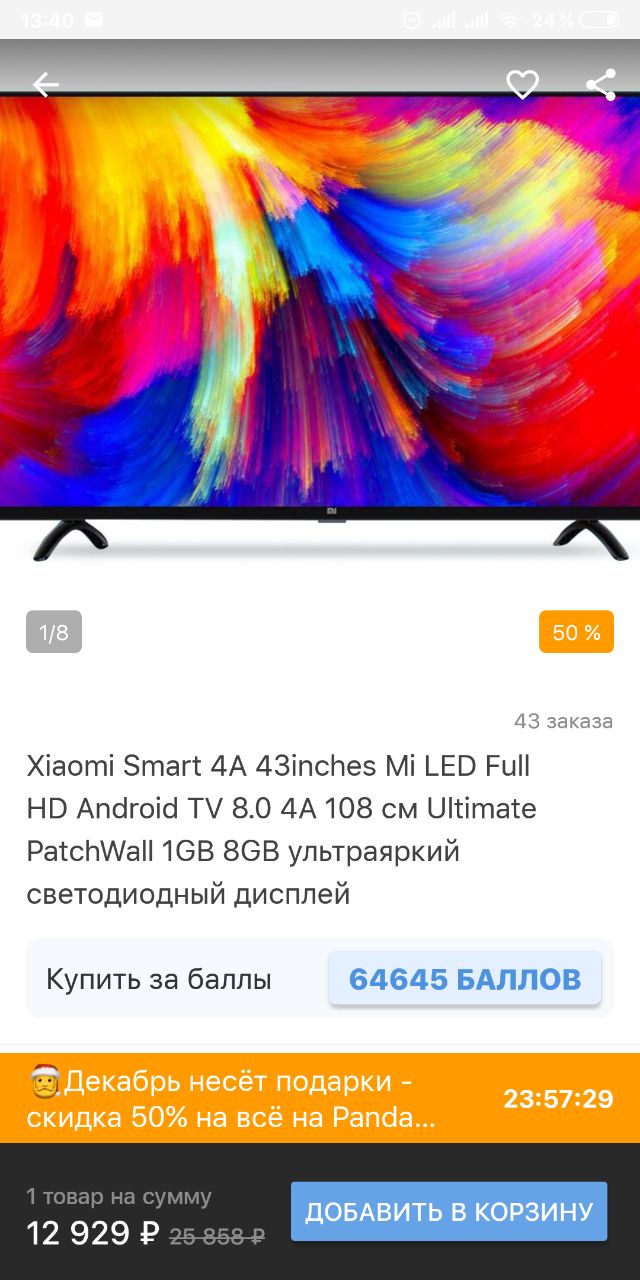Tap Добавить в корзину button
Screen dimensions: 640x1280
[449, 1212]
